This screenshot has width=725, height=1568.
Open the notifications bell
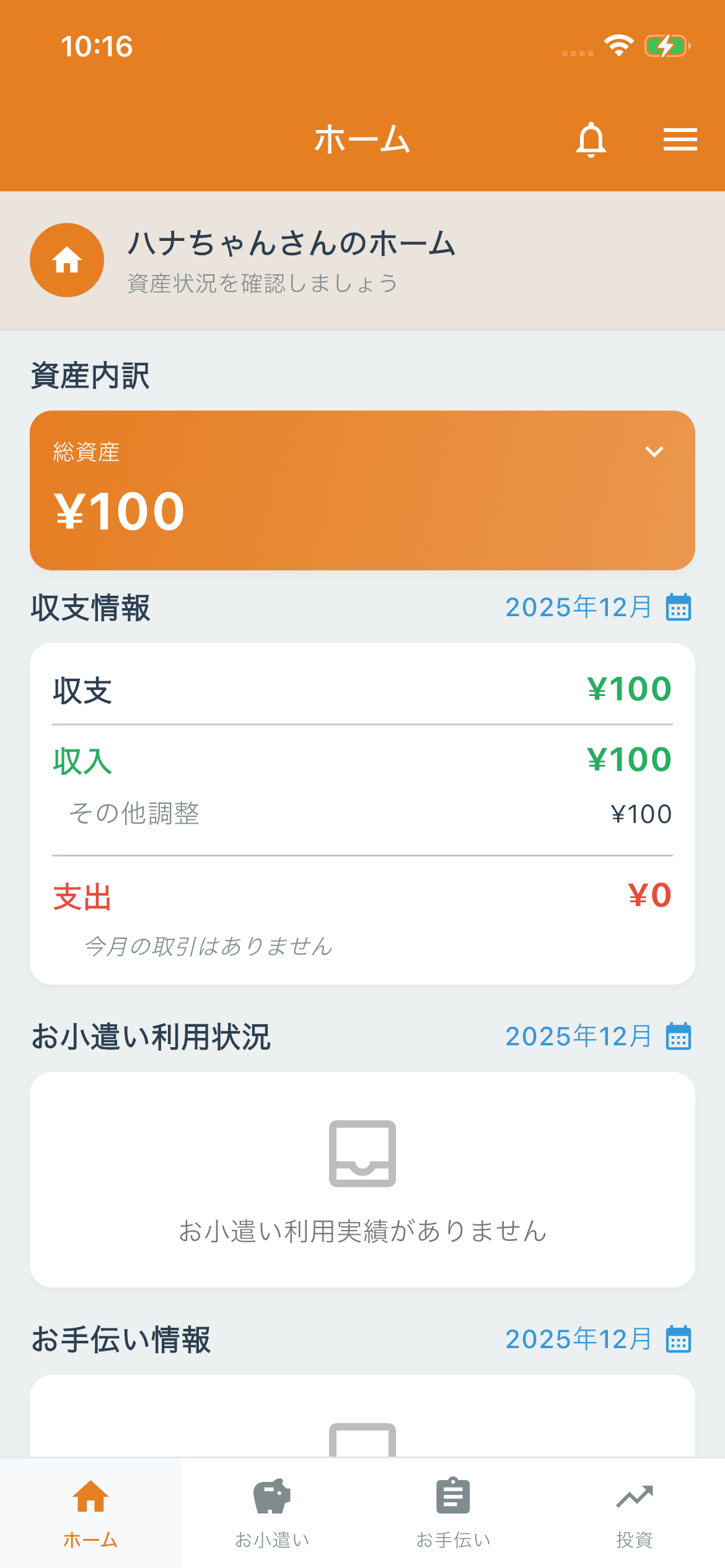point(591,139)
